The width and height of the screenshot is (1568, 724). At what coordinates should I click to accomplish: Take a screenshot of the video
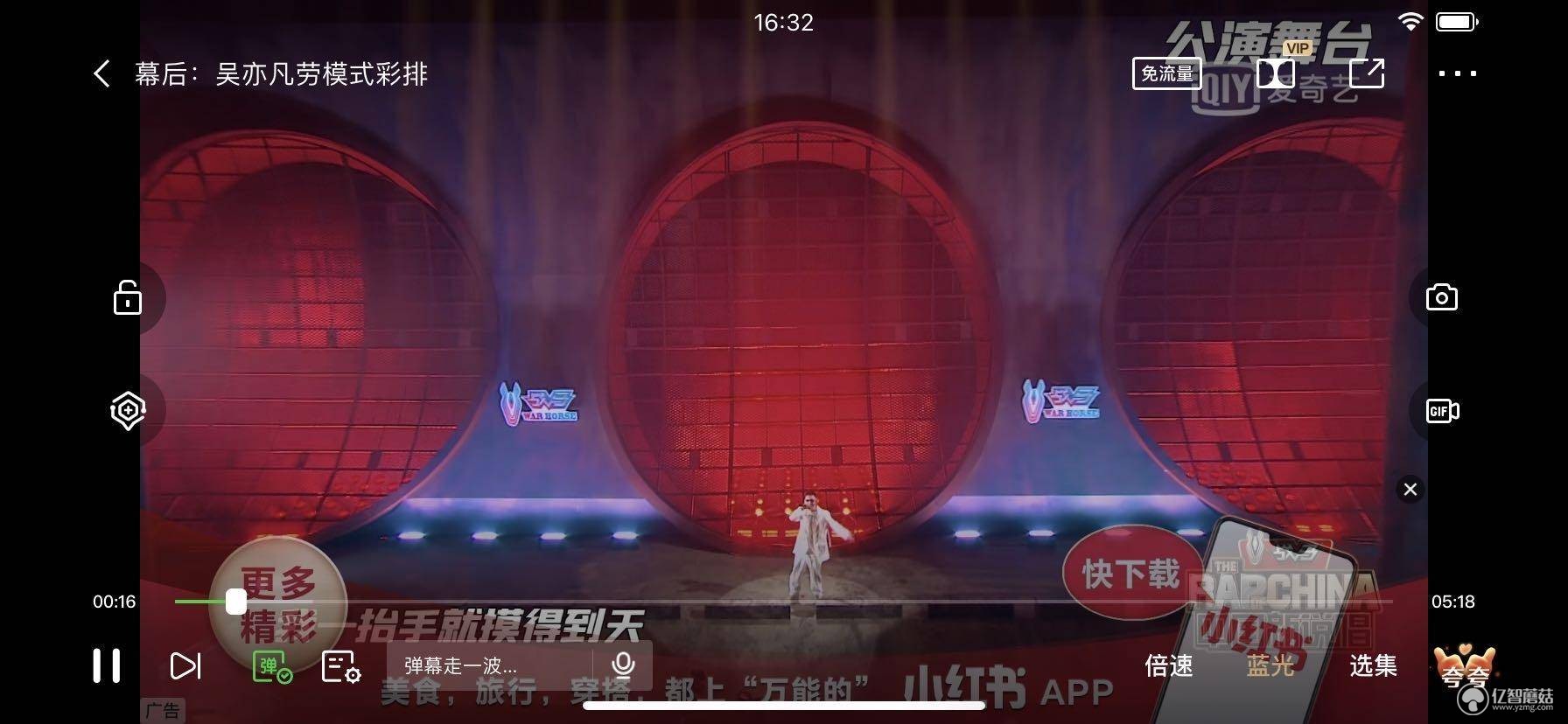[1441, 298]
